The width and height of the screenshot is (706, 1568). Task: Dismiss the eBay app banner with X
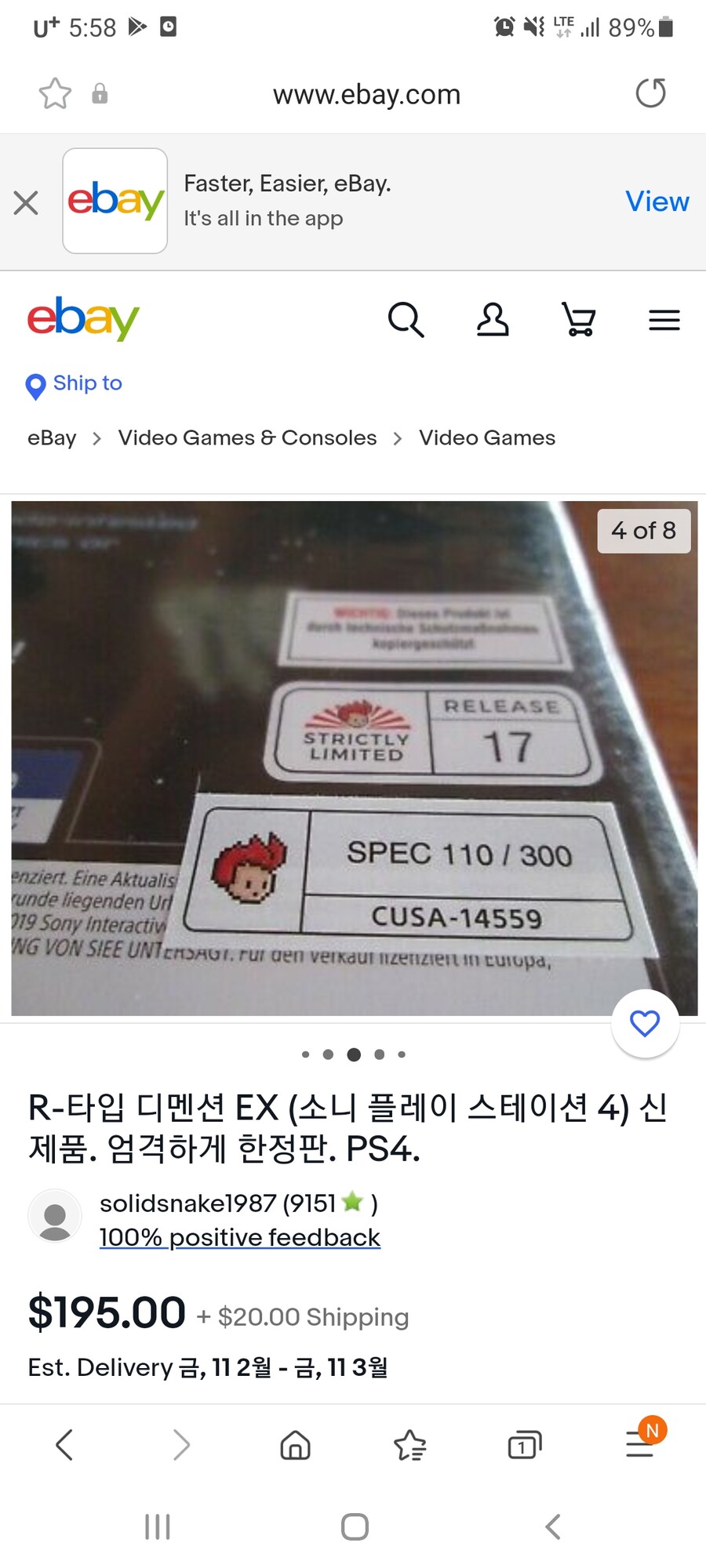[x=26, y=202]
